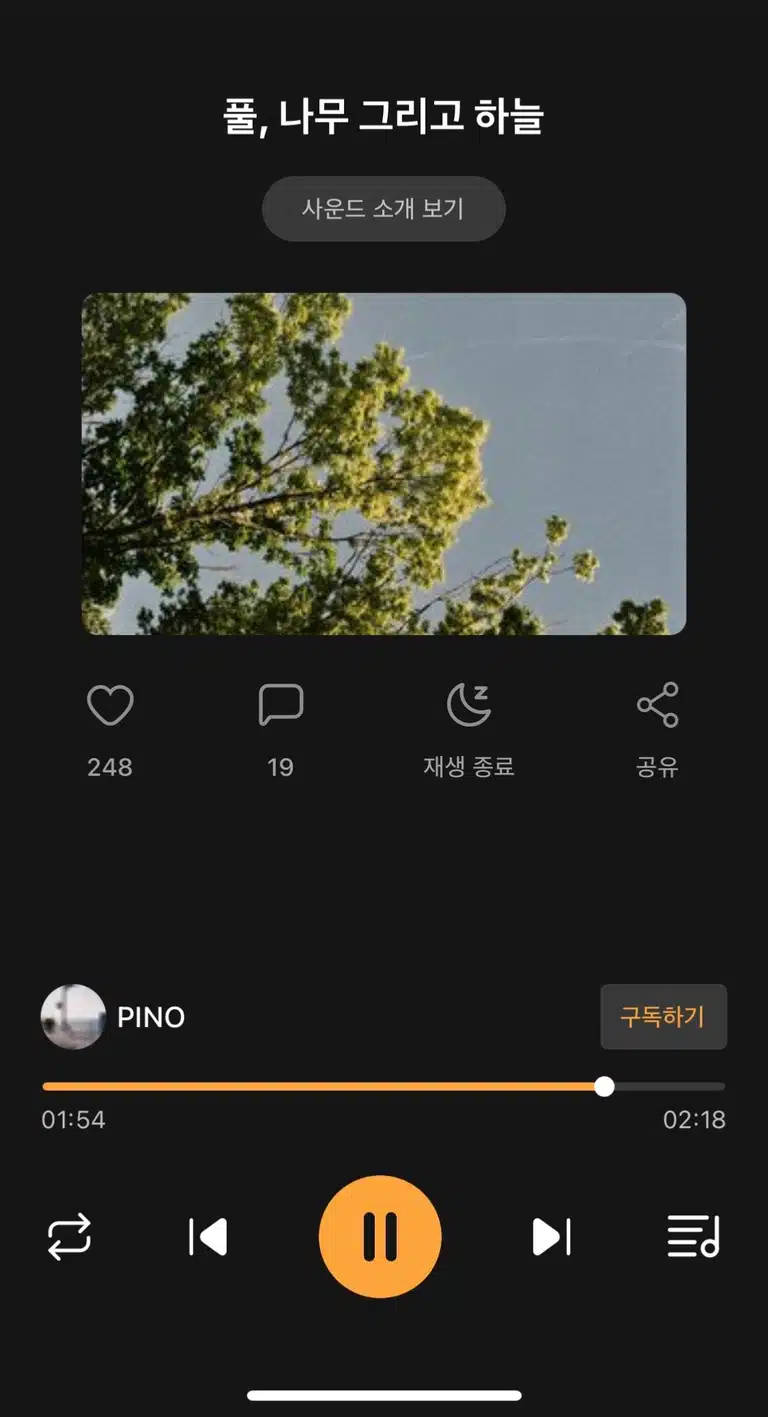Viewport: 768px width, 1417px height.
Task: Open the comments bubble icon
Action: click(x=281, y=705)
